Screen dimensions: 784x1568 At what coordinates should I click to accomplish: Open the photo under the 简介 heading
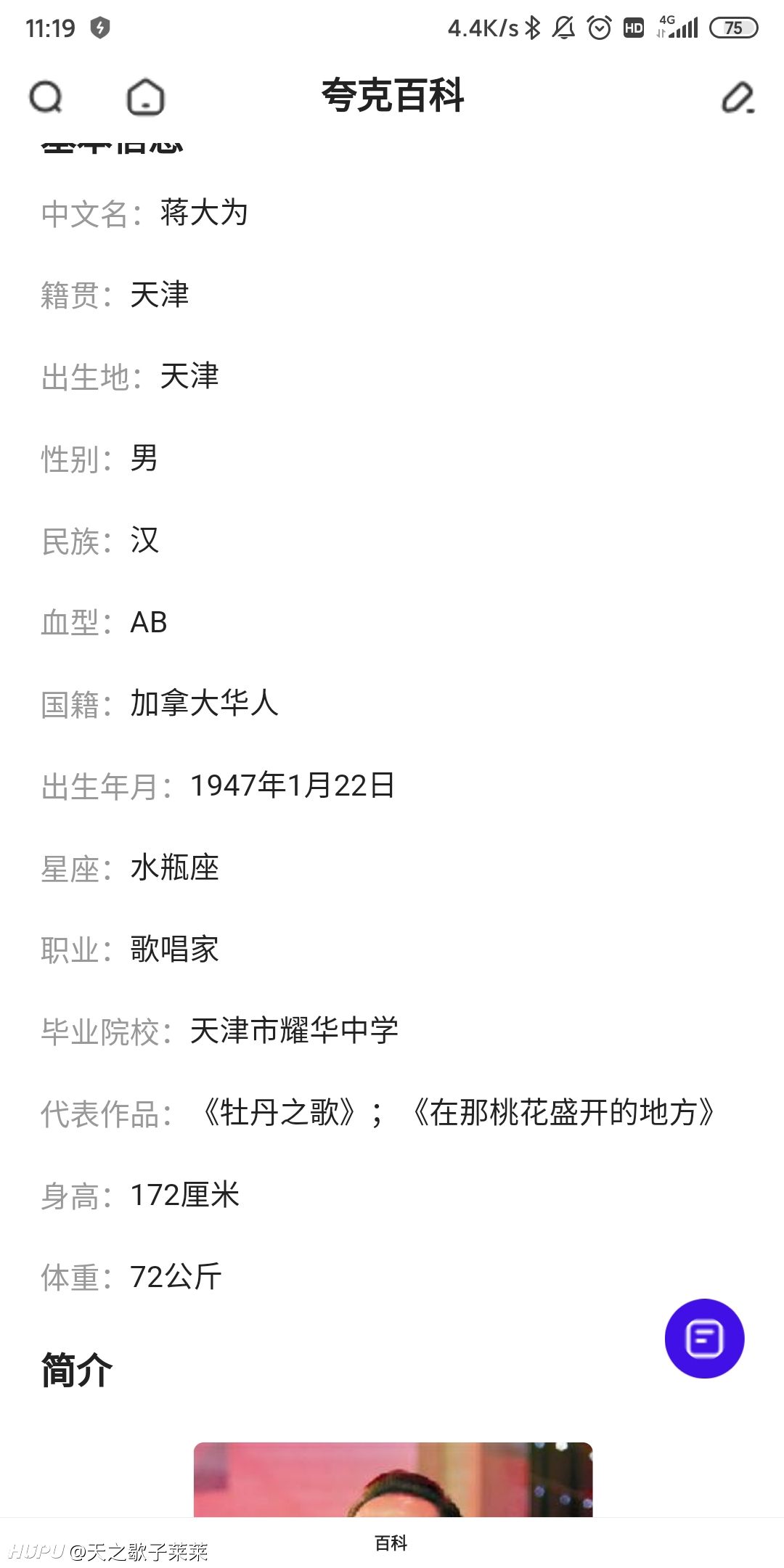[x=393, y=1479]
